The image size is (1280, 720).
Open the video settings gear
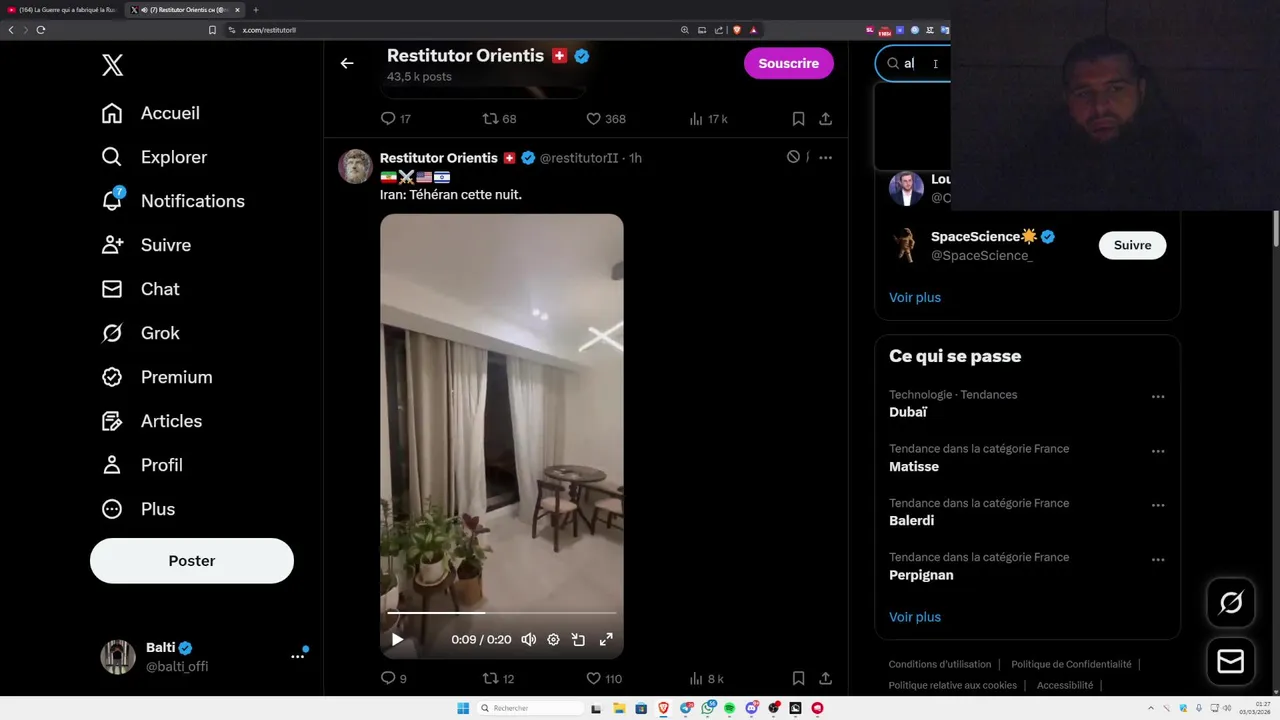pyautogui.click(x=553, y=640)
